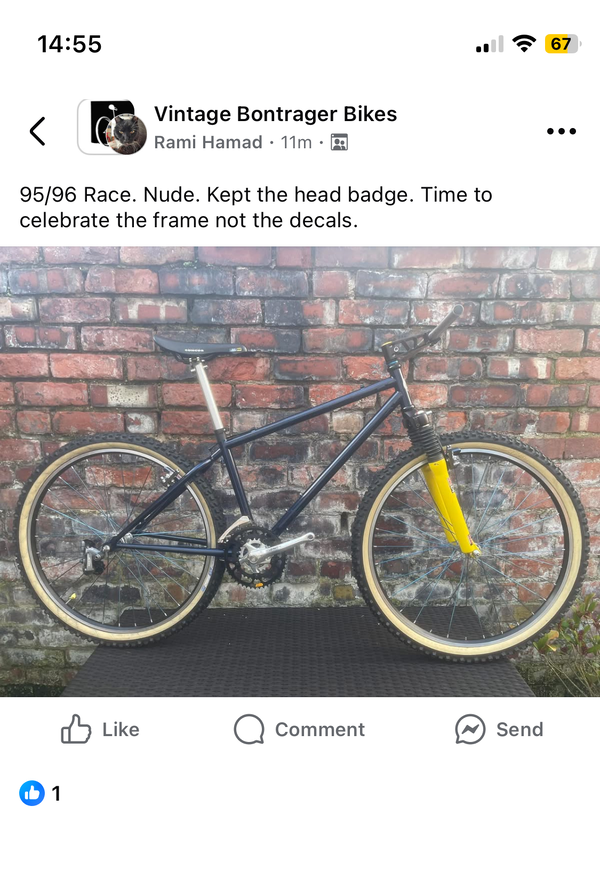Screen dimensions: 600x870
Task: Comment on the post
Action: 300,730
